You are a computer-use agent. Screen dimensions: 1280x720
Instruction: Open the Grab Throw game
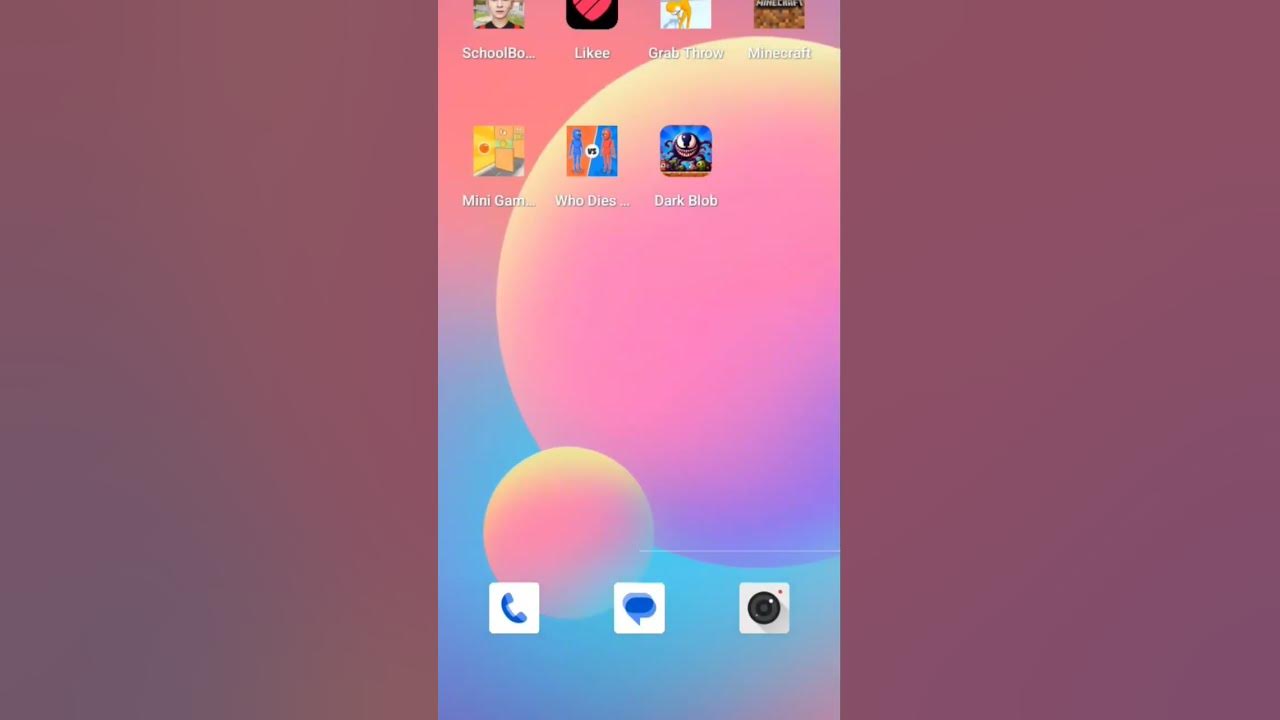[x=686, y=14]
